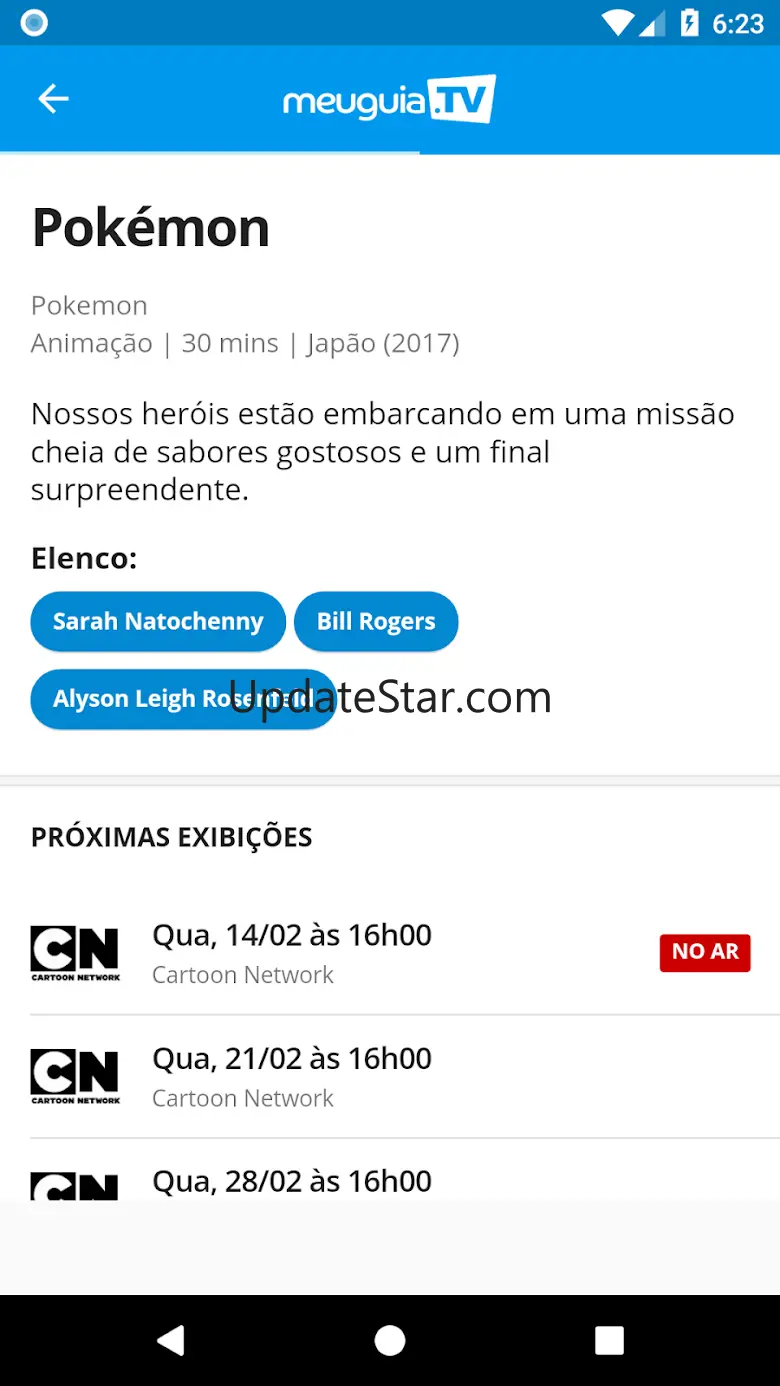Open the Qua, 21/02 às 16h00 showing
The height and width of the screenshot is (1386, 780).
(x=390, y=1077)
